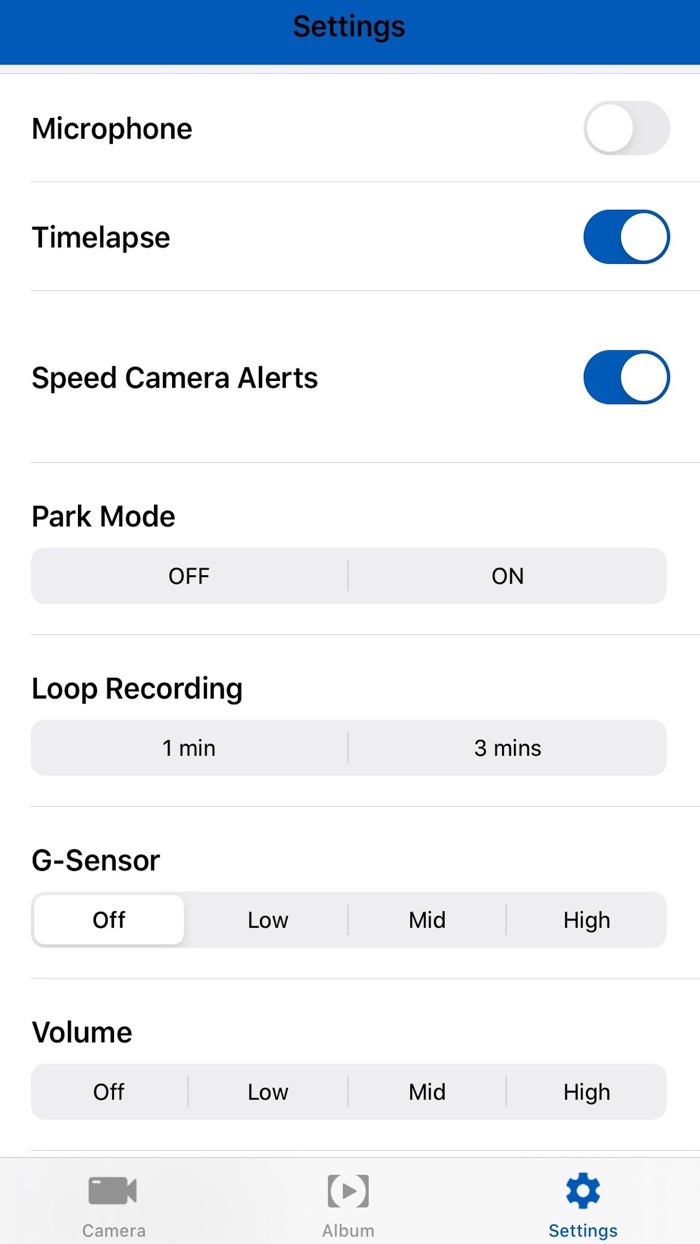Image resolution: width=700 pixels, height=1244 pixels.
Task: Select Off under G-Sensor
Action: pos(109,920)
